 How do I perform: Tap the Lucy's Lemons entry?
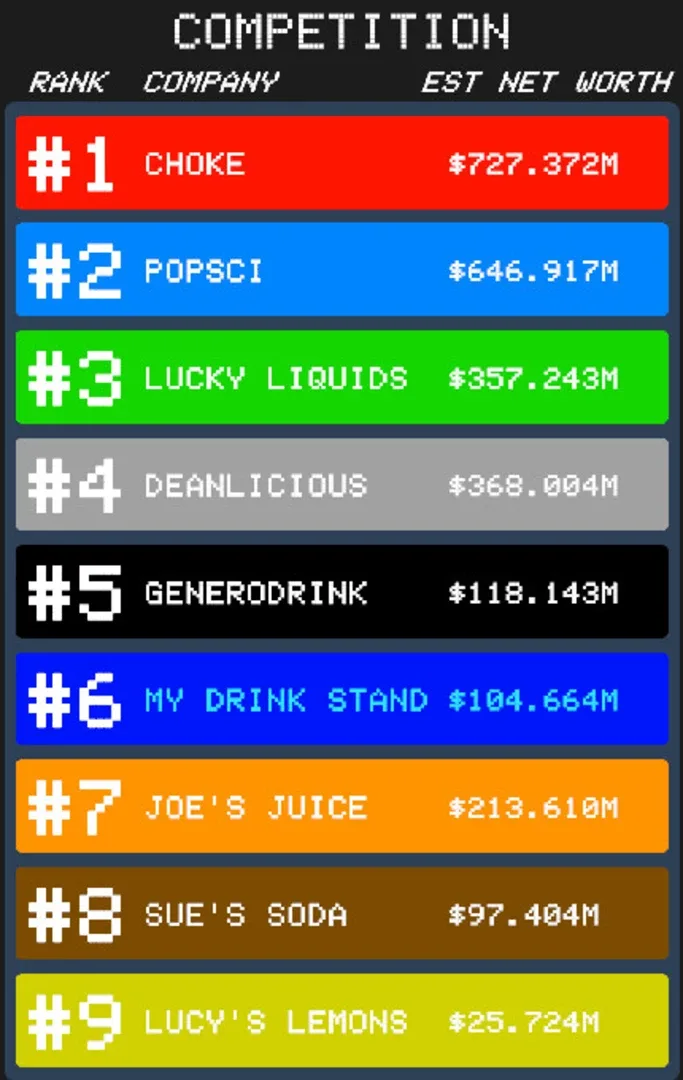[x=341, y=1021]
